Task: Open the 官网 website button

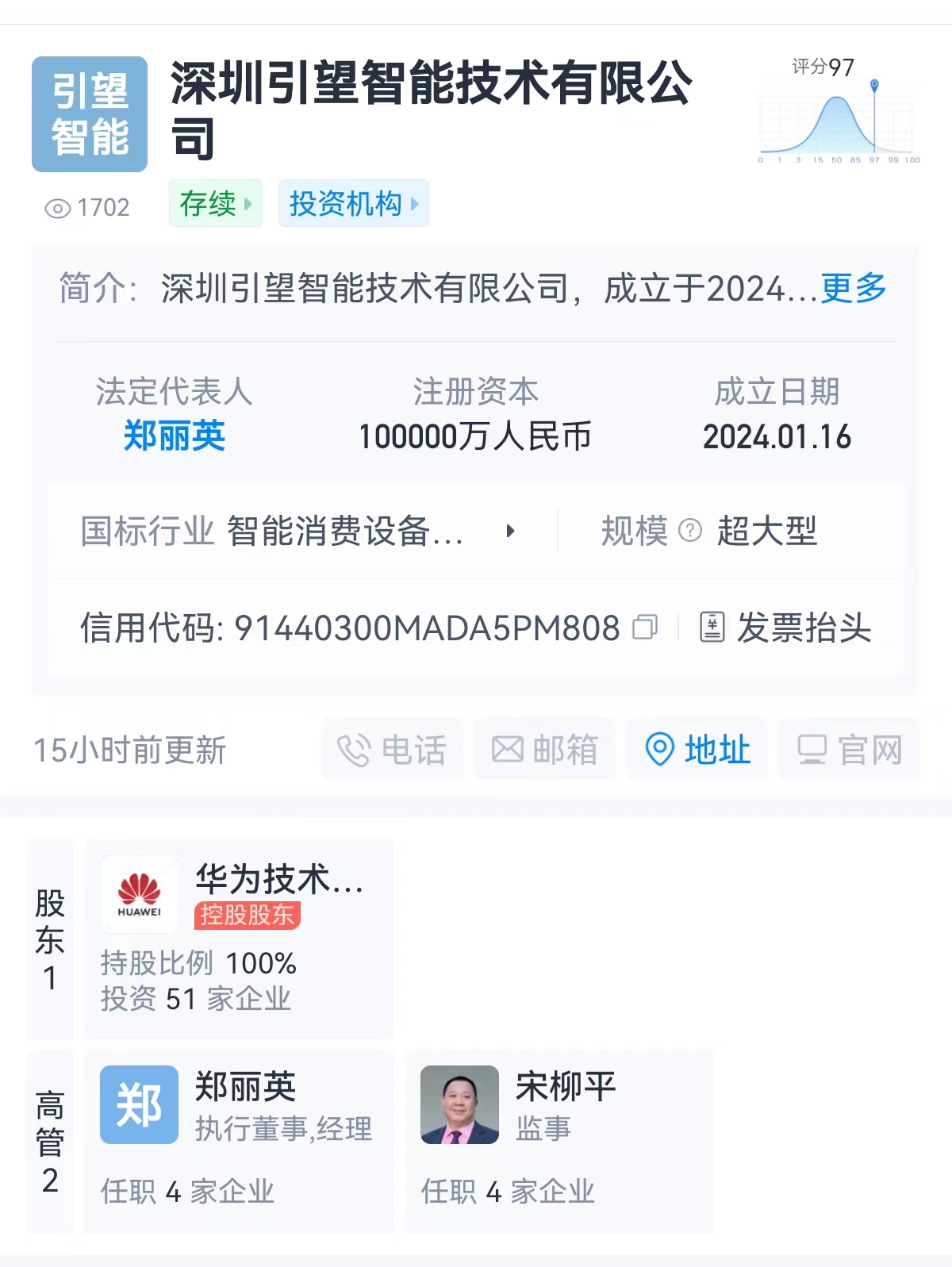Action: coord(849,750)
